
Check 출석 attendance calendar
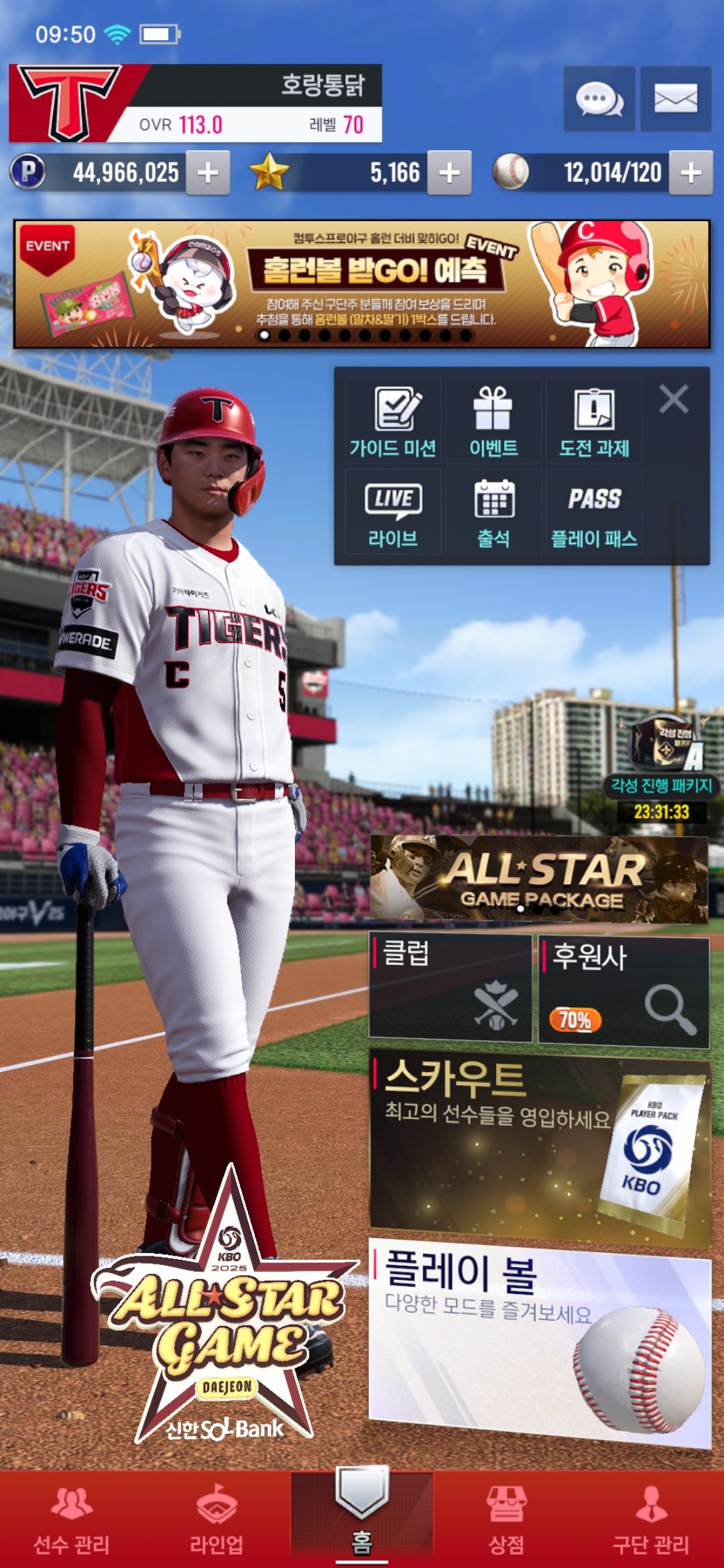click(x=493, y=512)
